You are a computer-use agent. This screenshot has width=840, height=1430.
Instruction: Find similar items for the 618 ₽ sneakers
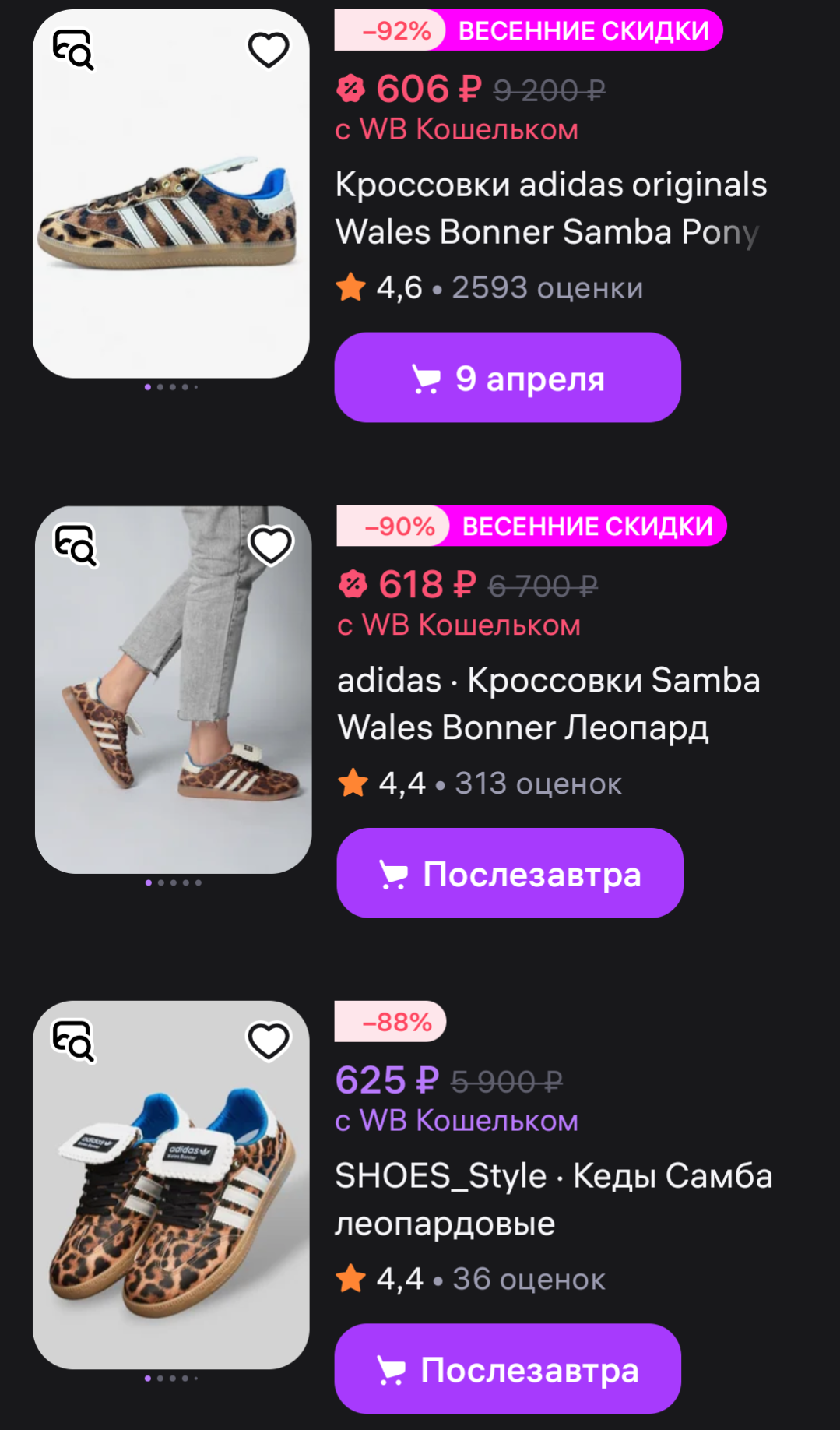tap(76, 545)
